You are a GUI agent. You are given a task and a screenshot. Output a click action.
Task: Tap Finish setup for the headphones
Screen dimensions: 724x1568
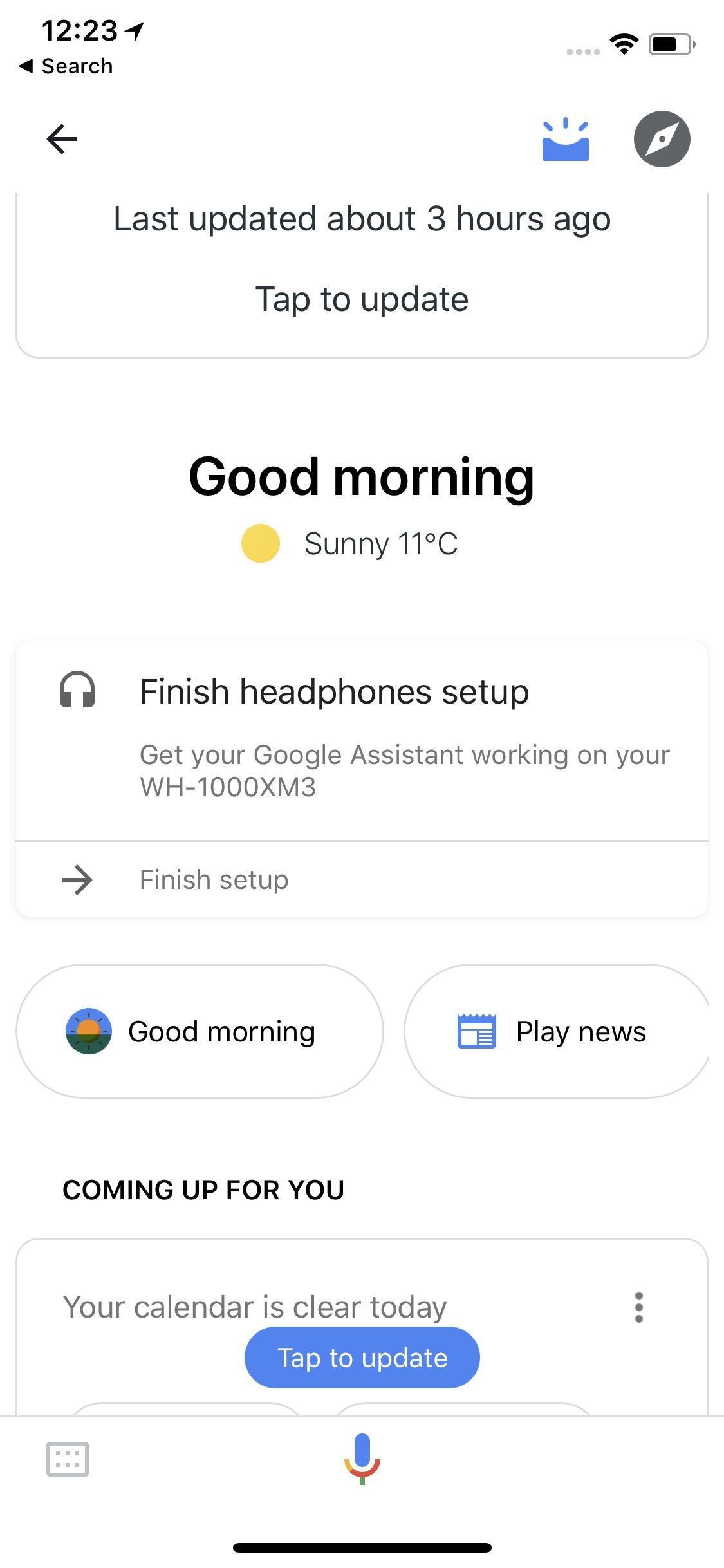pos(214,879)
